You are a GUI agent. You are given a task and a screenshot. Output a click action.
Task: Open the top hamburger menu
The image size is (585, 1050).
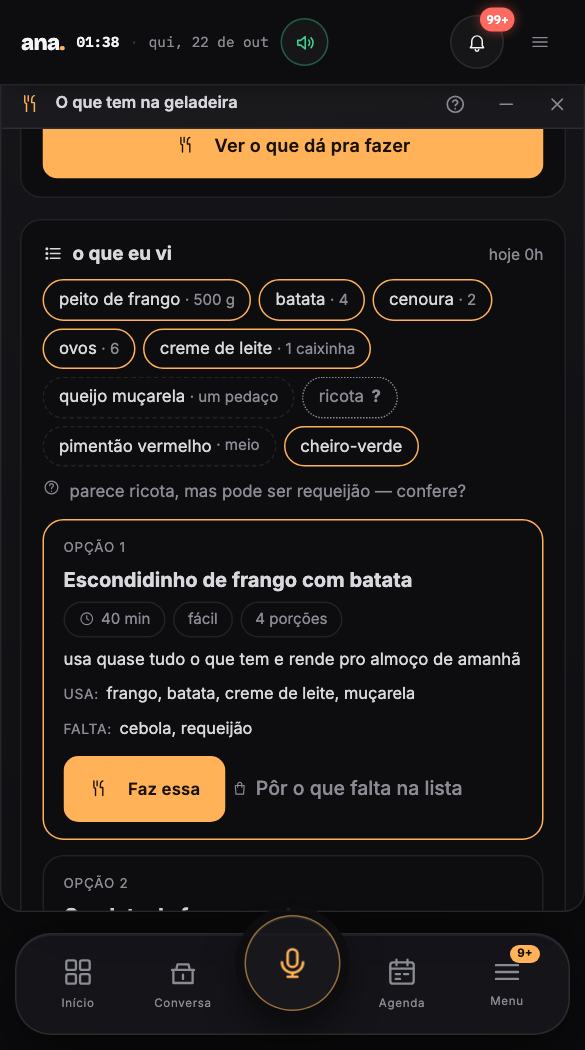coord(540,42)
